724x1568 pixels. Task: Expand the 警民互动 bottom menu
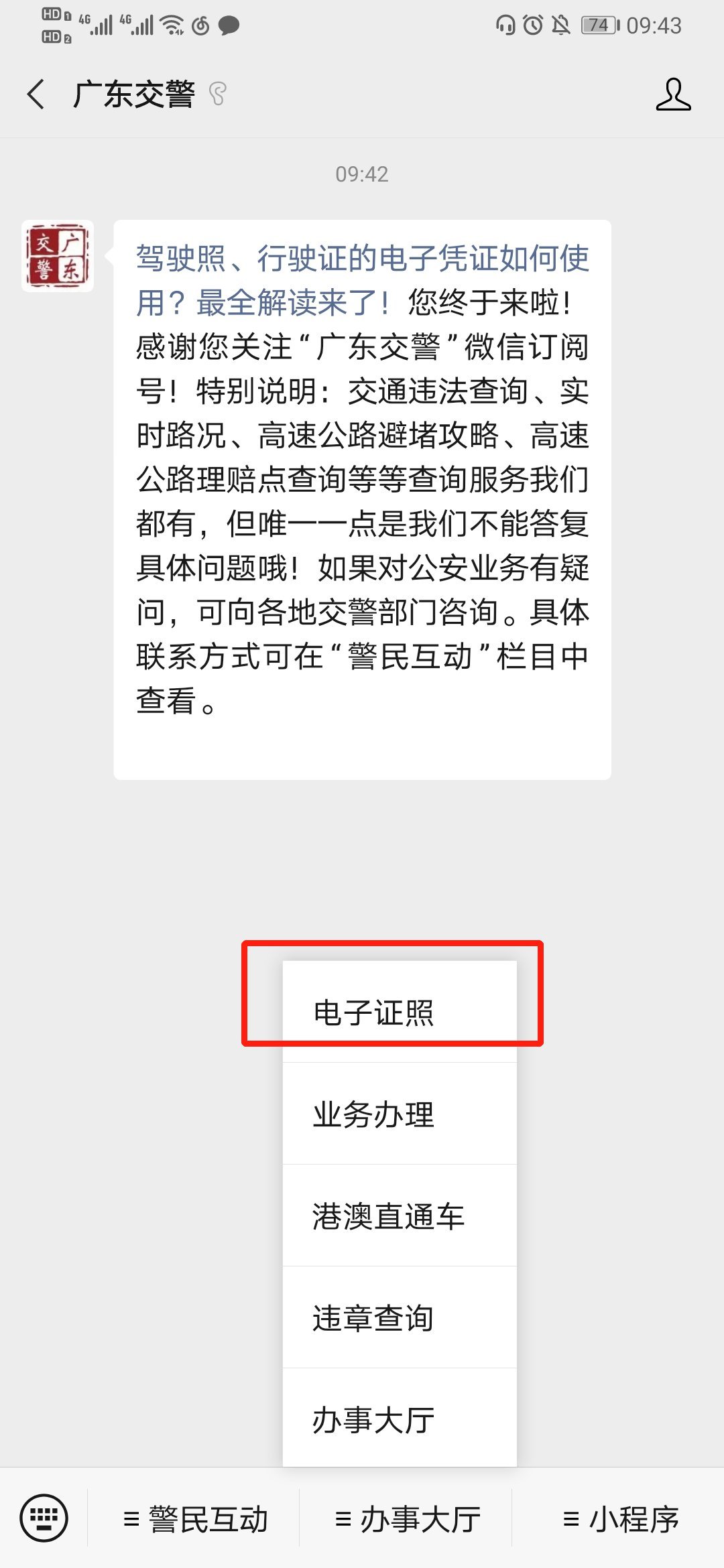coord(194,1518)
